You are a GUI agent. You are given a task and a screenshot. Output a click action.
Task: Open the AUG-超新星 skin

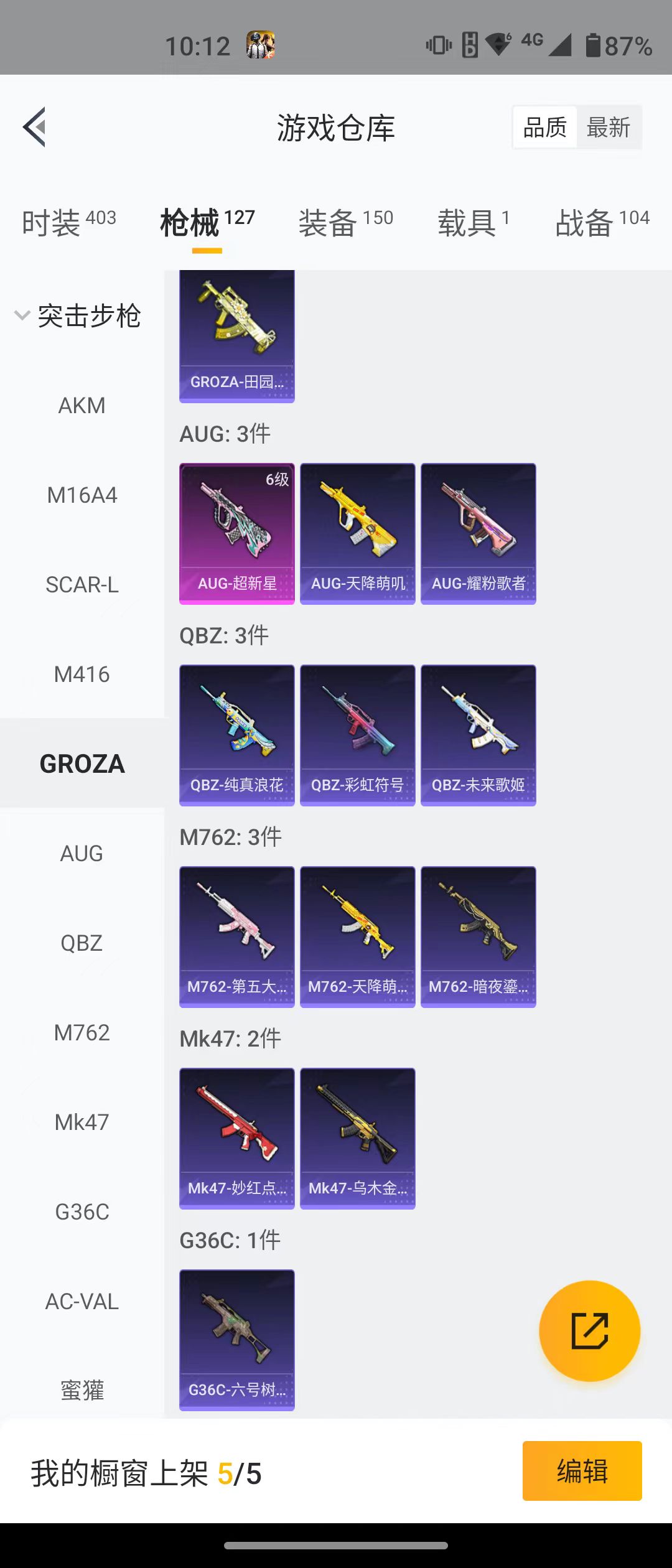pos(236,533)
